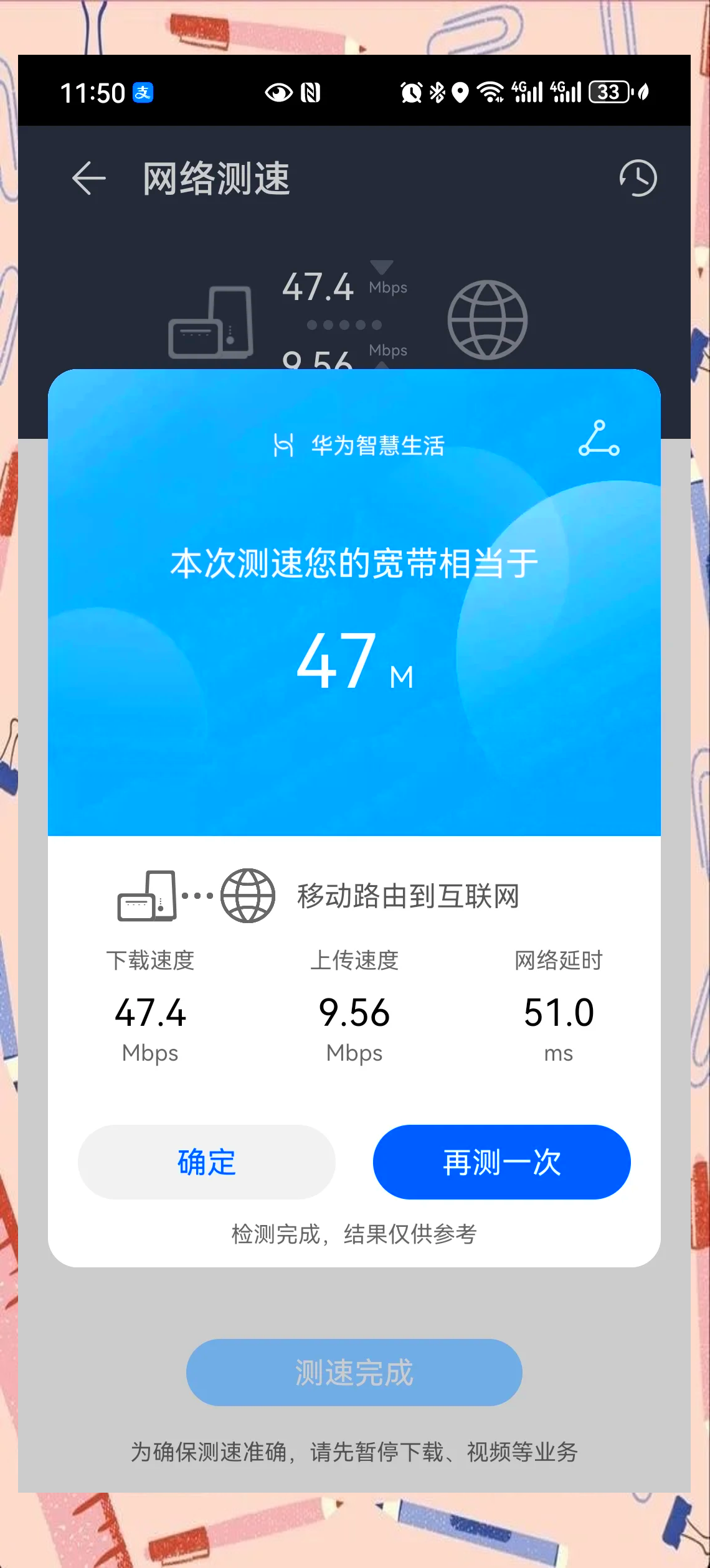The image size is (710, 1568).
Task: Tap the disabled 测速完成 button
Action: pyautogui.click(x=353, y=1372)
